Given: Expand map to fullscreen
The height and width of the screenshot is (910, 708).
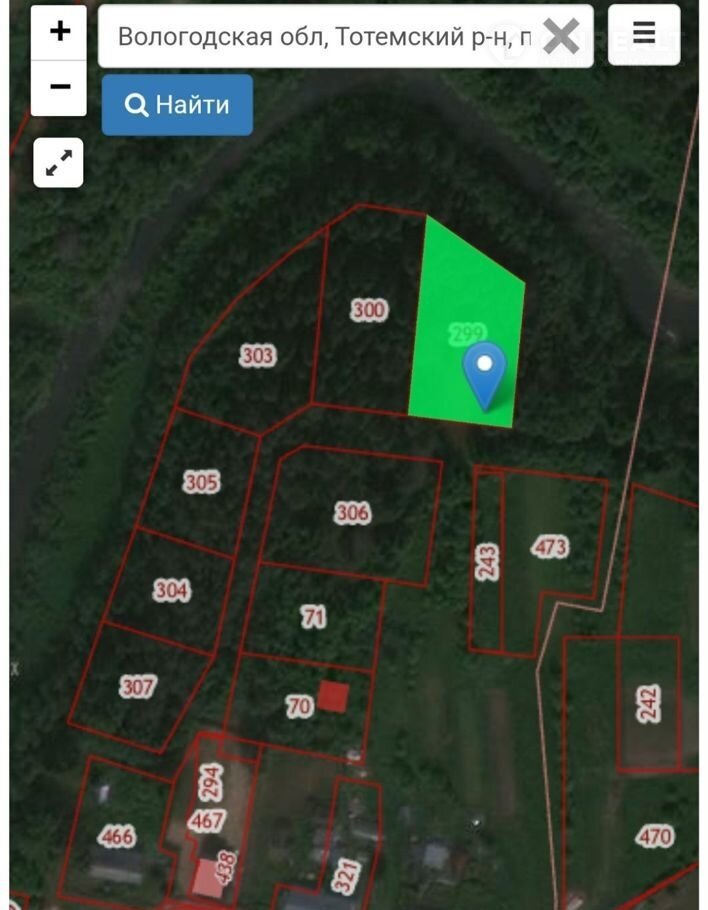Looking at the screenshot, I should (59, 163).
